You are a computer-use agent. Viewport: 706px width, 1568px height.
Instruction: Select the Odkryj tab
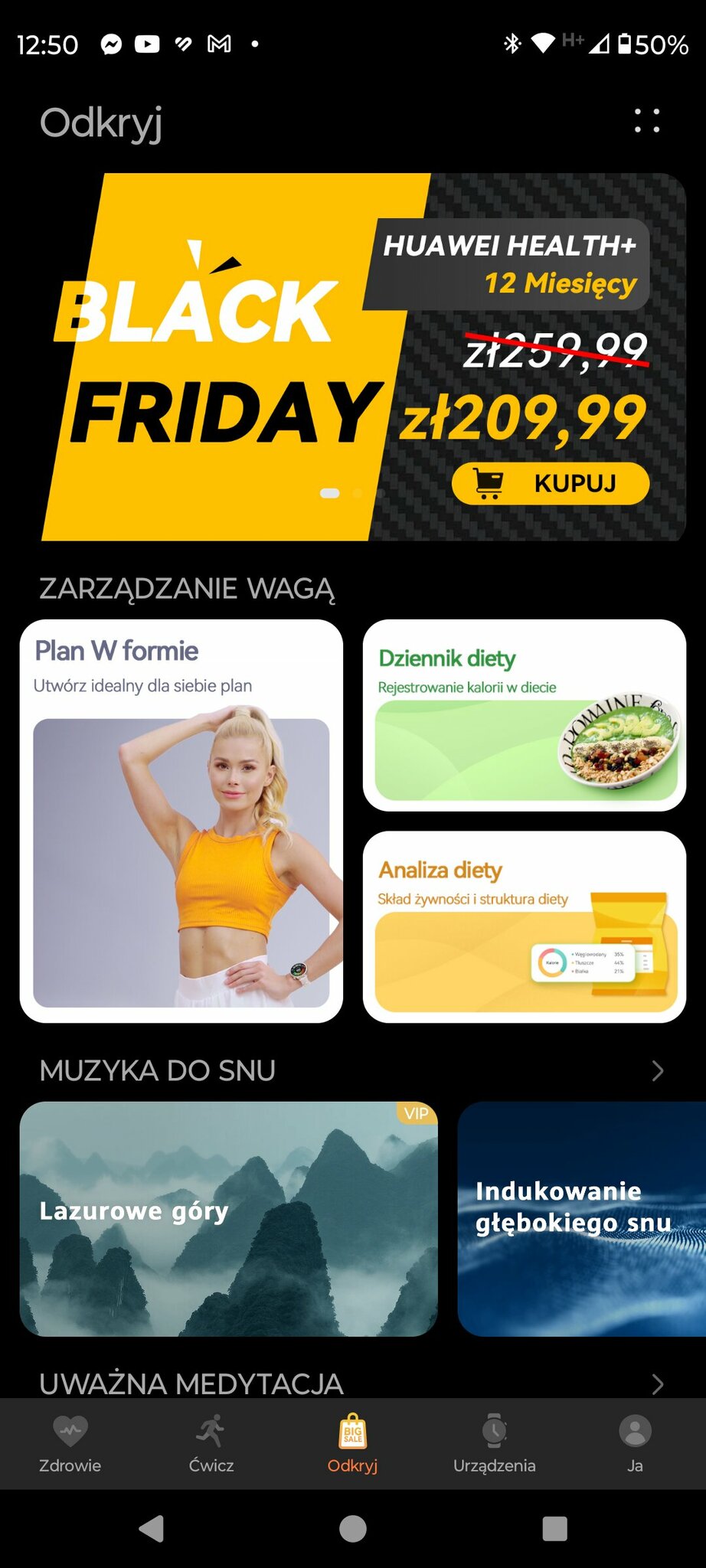(352, 1444)
